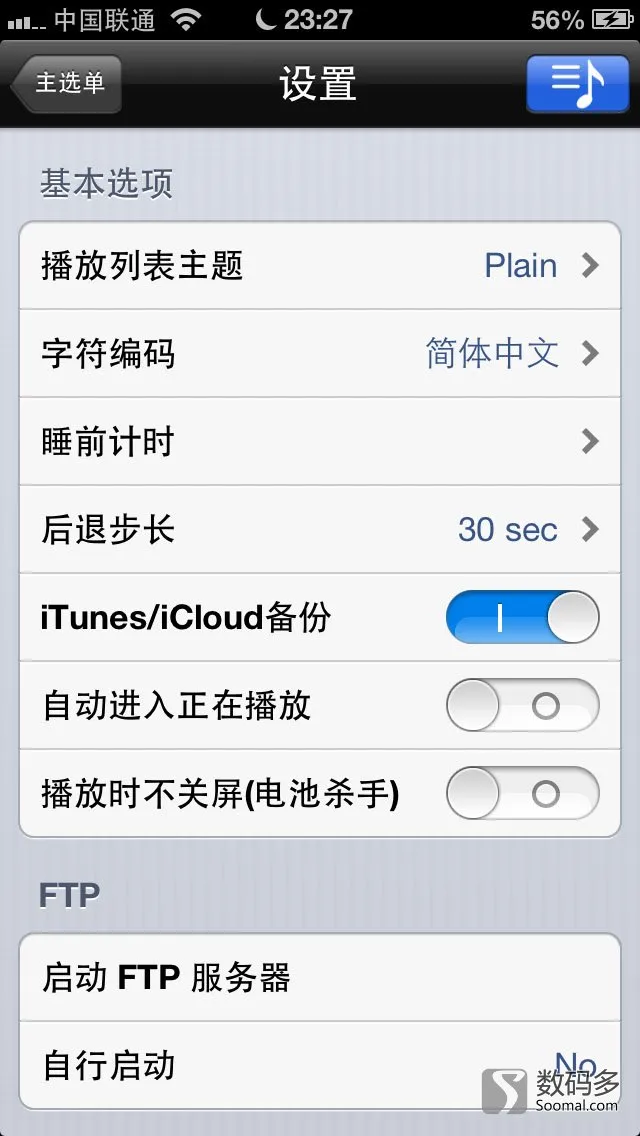Open 睡前计时 sleep timer
Viewport: 640px width, 1136px height.
click(x=320, y=442)
